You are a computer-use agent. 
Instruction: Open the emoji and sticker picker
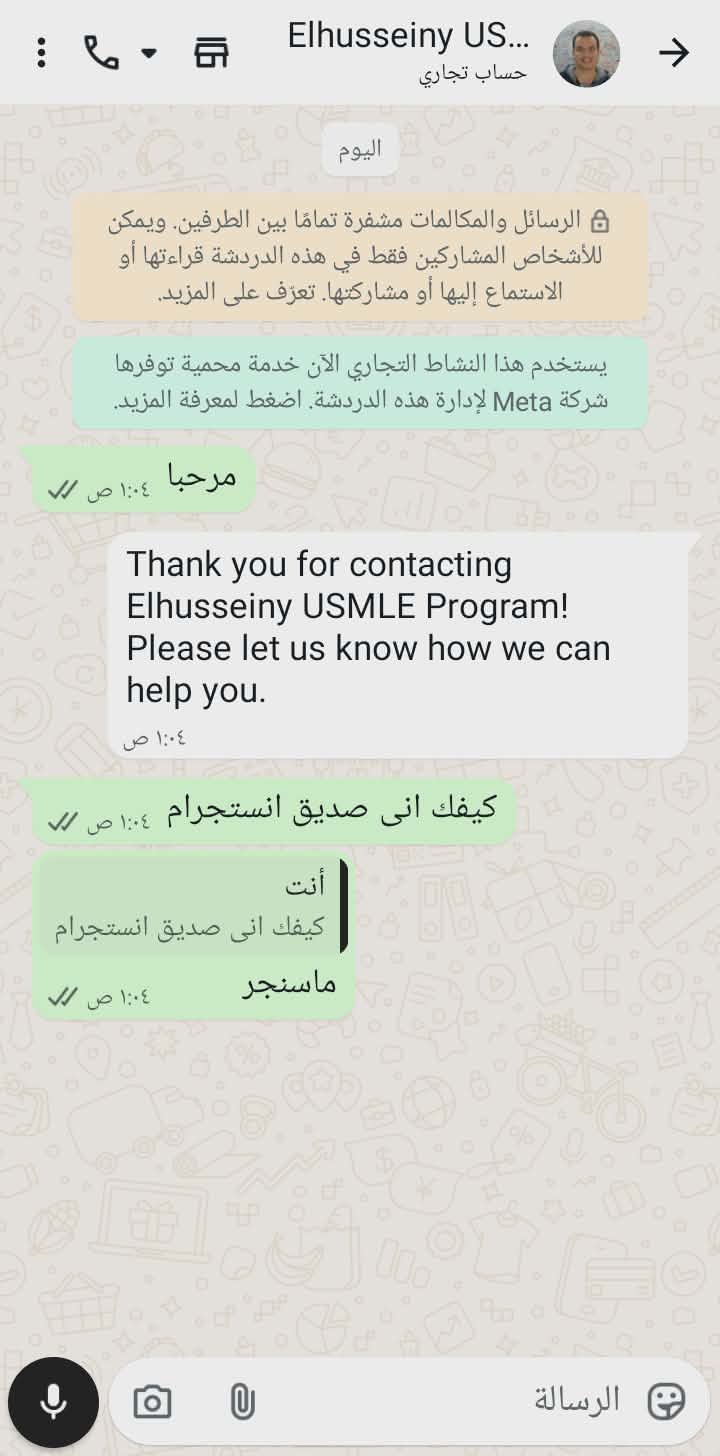pos(666,1402)
